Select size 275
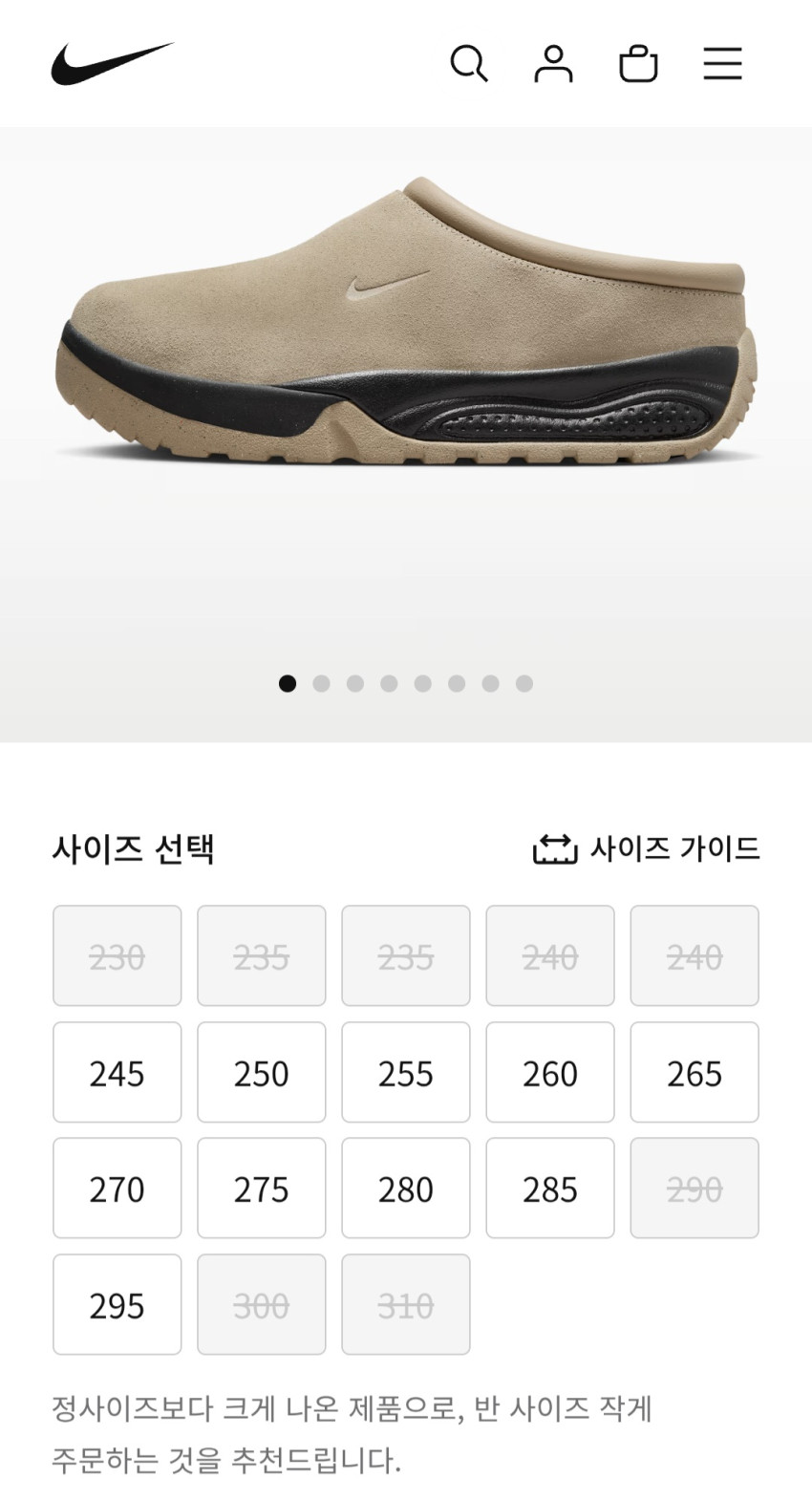The height and width of the screenshot is (1500, 812). pos(261,1189)
